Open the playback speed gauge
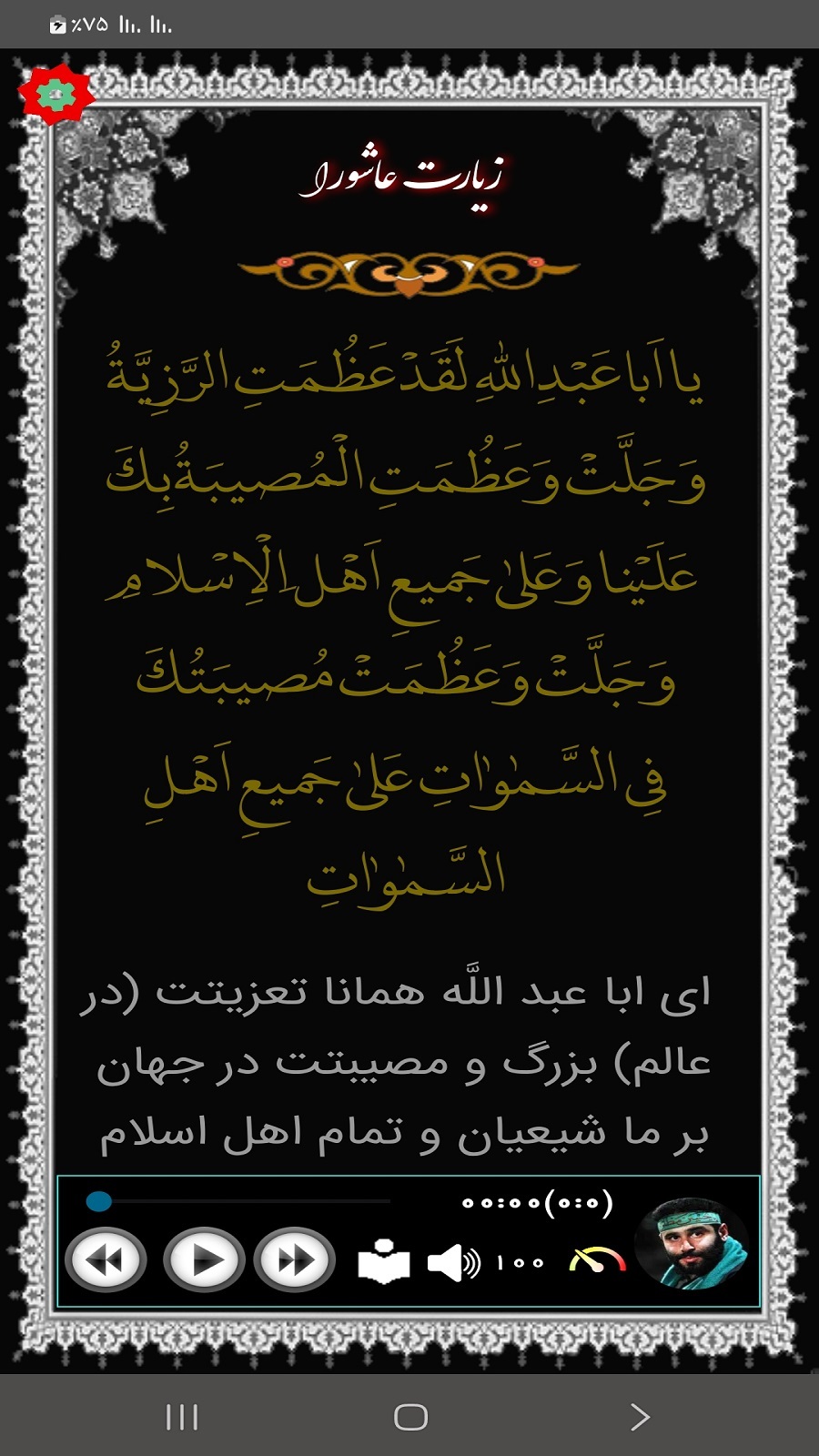The height and width of the screenshot is (1456, 819). click(597, 1260)
